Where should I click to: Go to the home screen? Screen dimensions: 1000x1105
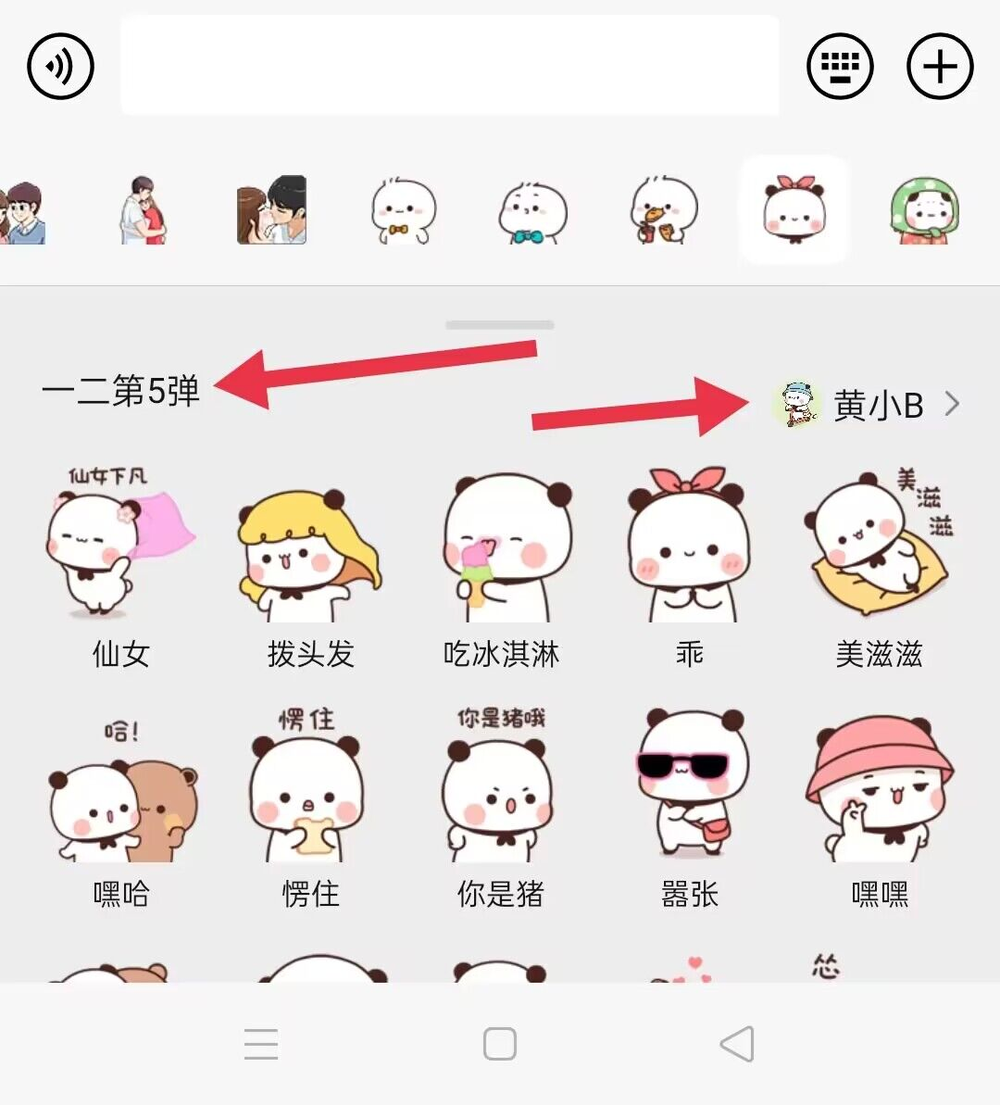(499, 1044)
